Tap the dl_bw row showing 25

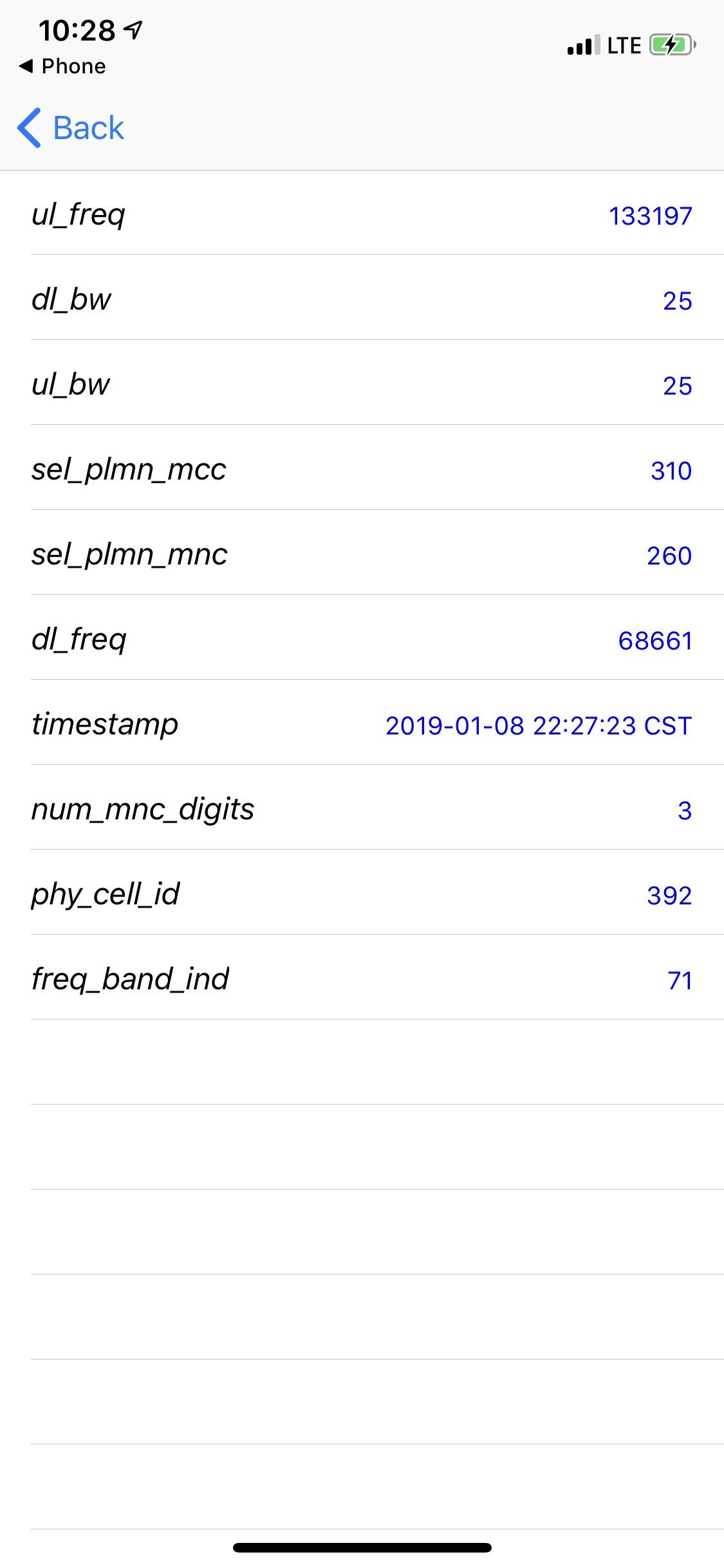[x=362, y=301]
